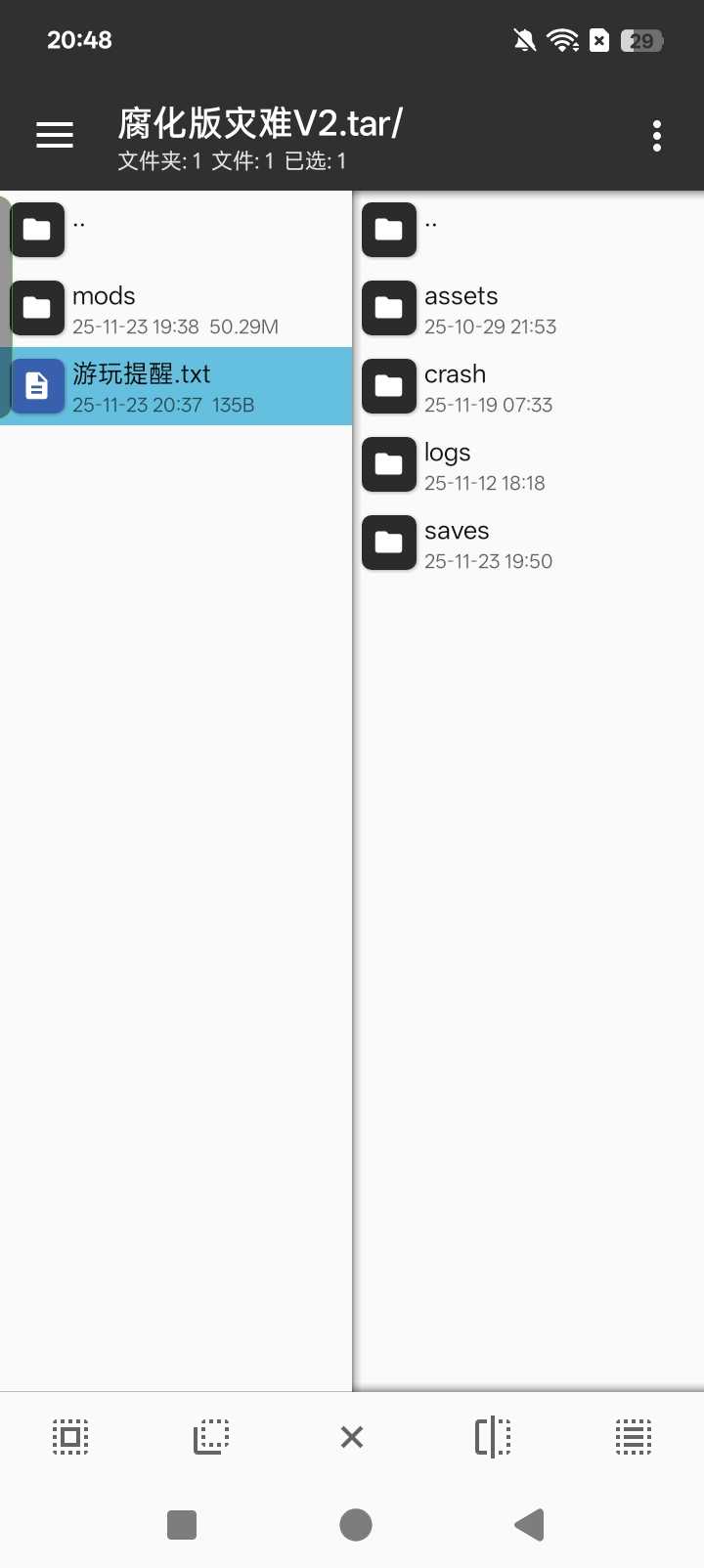
Task: Go to parent folder in the right pane
Action: click(x=528, y=230)
